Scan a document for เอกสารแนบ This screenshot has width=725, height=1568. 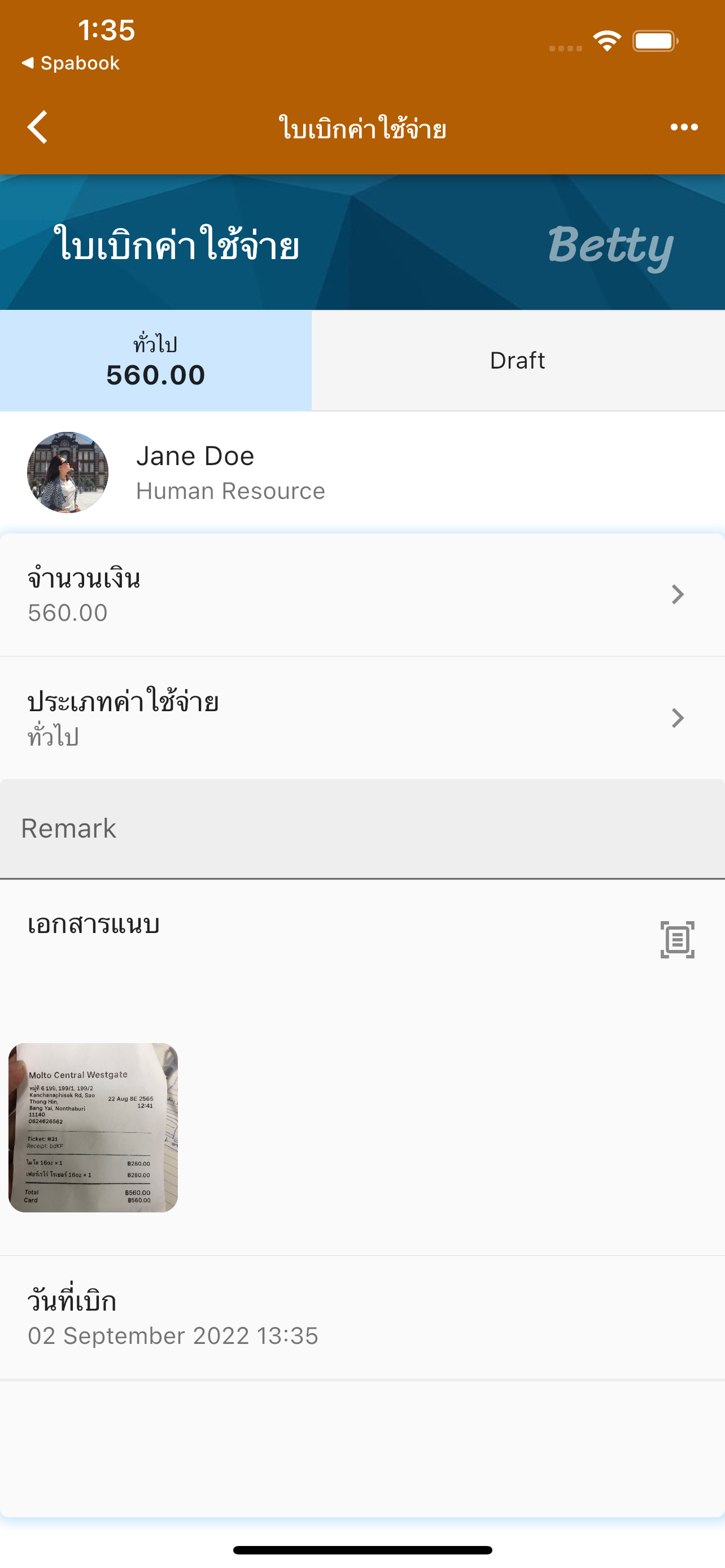click(x=677, y=939)
